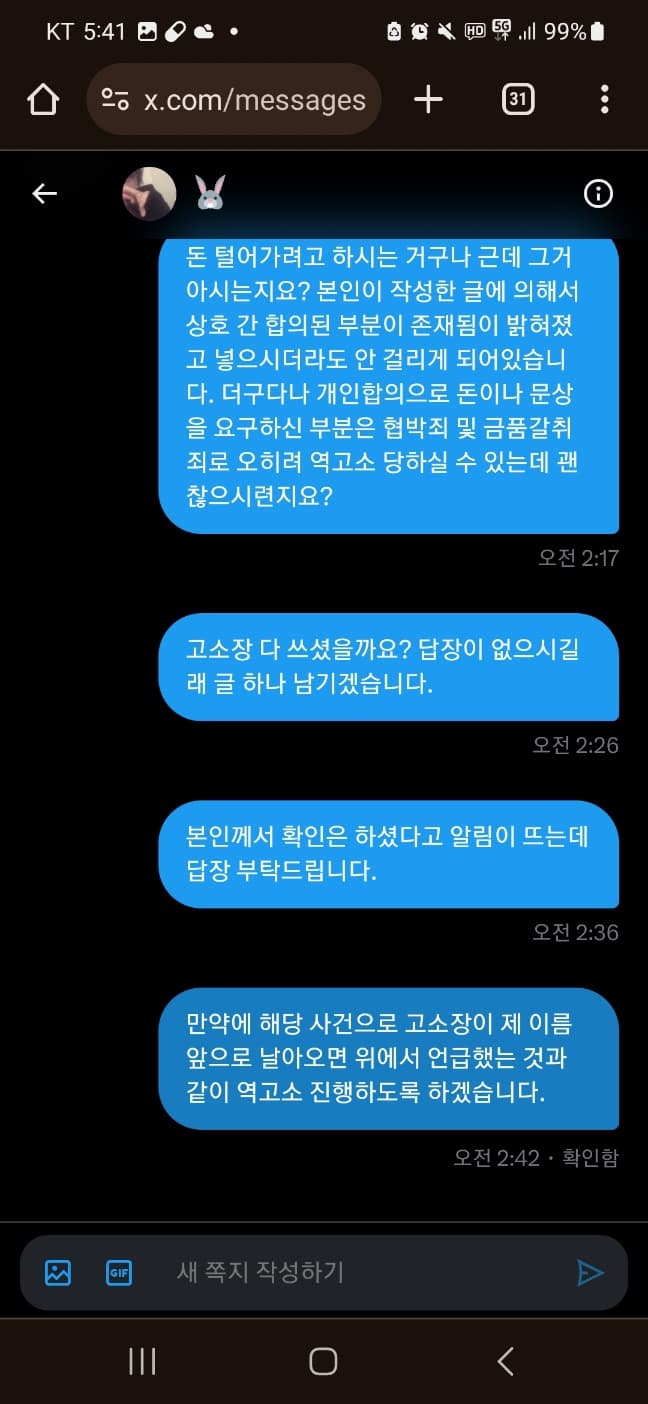
Task: Open conversation info button
Action: [598, 194]
